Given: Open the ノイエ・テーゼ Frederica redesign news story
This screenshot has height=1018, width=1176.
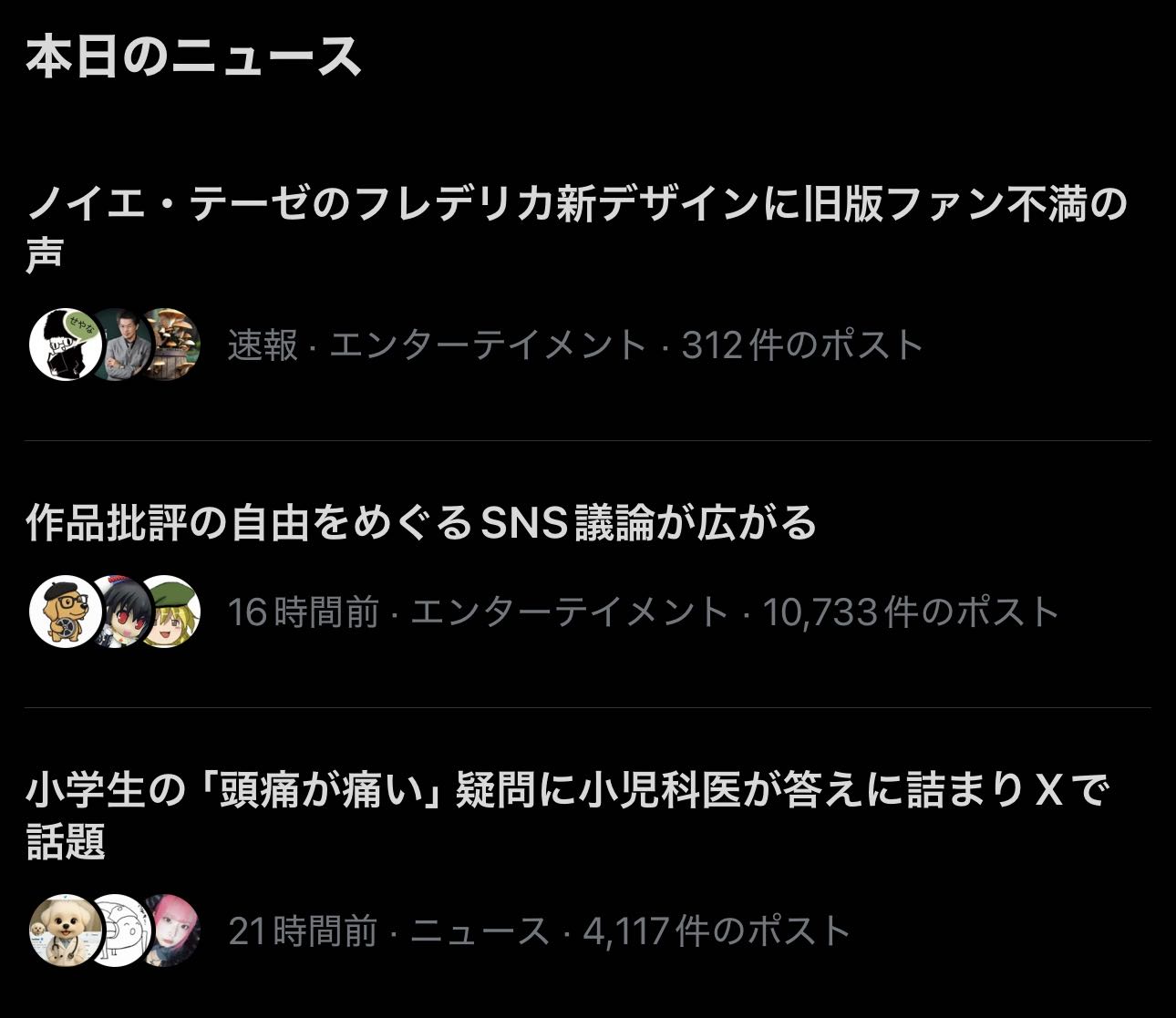Looking at the screenshot, I should click(576, 204).
